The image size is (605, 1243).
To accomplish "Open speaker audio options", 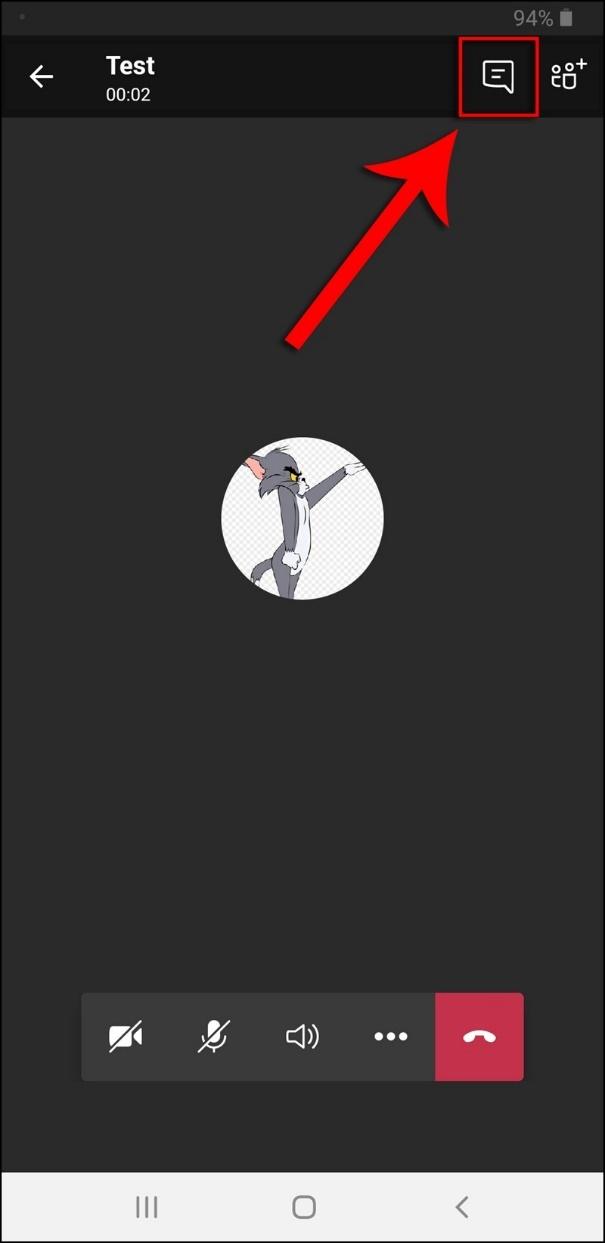I will point(302,1037).
